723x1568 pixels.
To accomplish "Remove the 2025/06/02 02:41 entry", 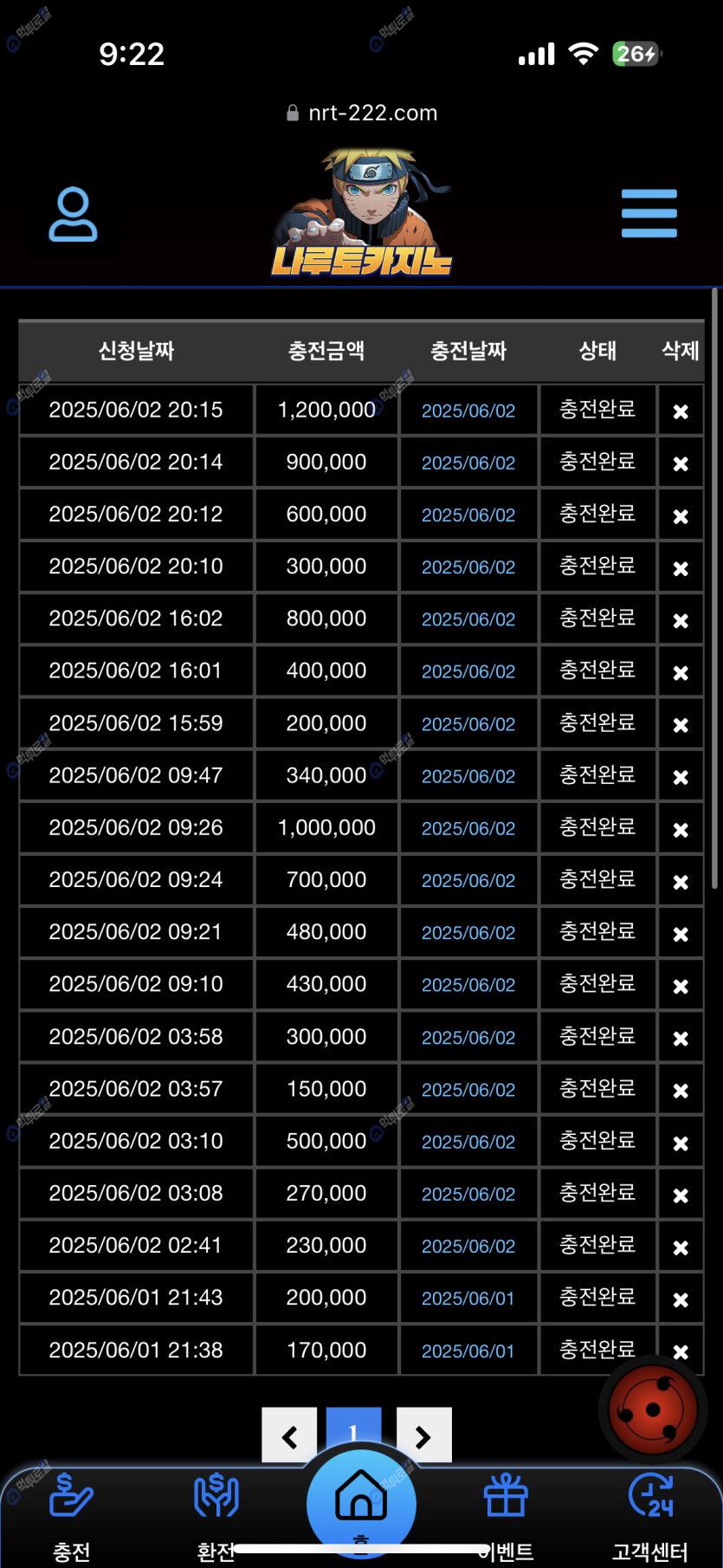I will point(681,1247).
